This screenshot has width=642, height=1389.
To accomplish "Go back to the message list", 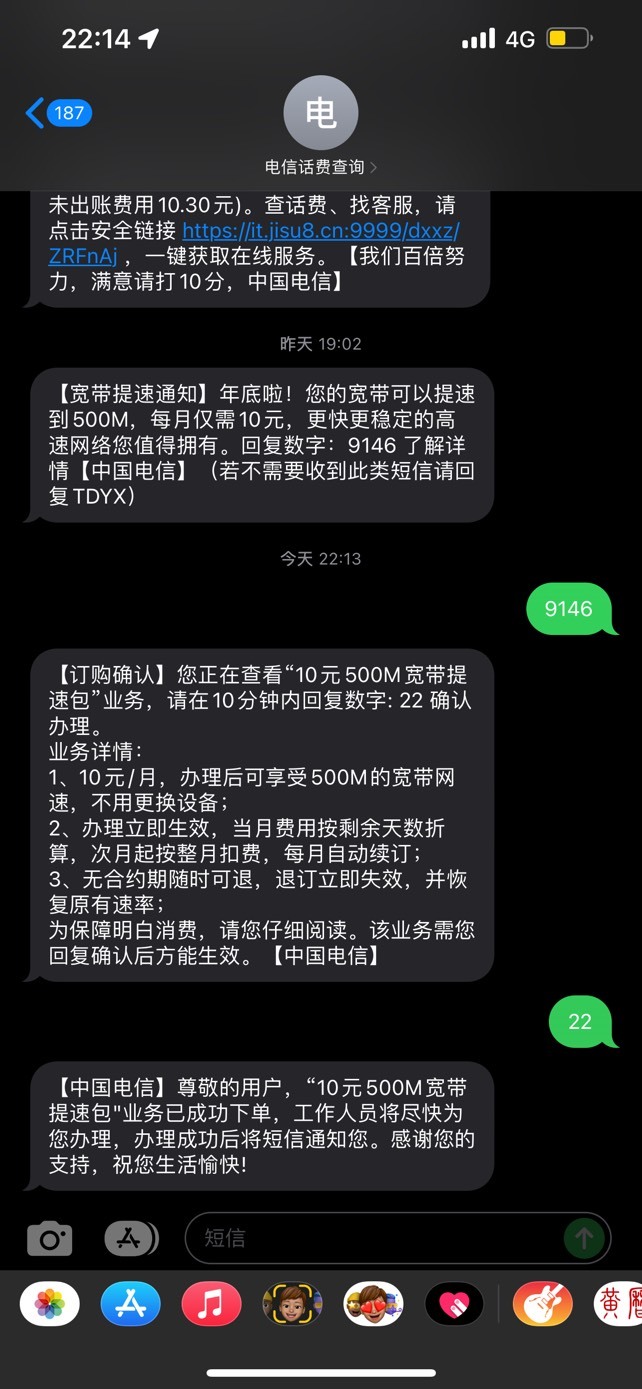I will pyautogui.click(x=58, y=113).
